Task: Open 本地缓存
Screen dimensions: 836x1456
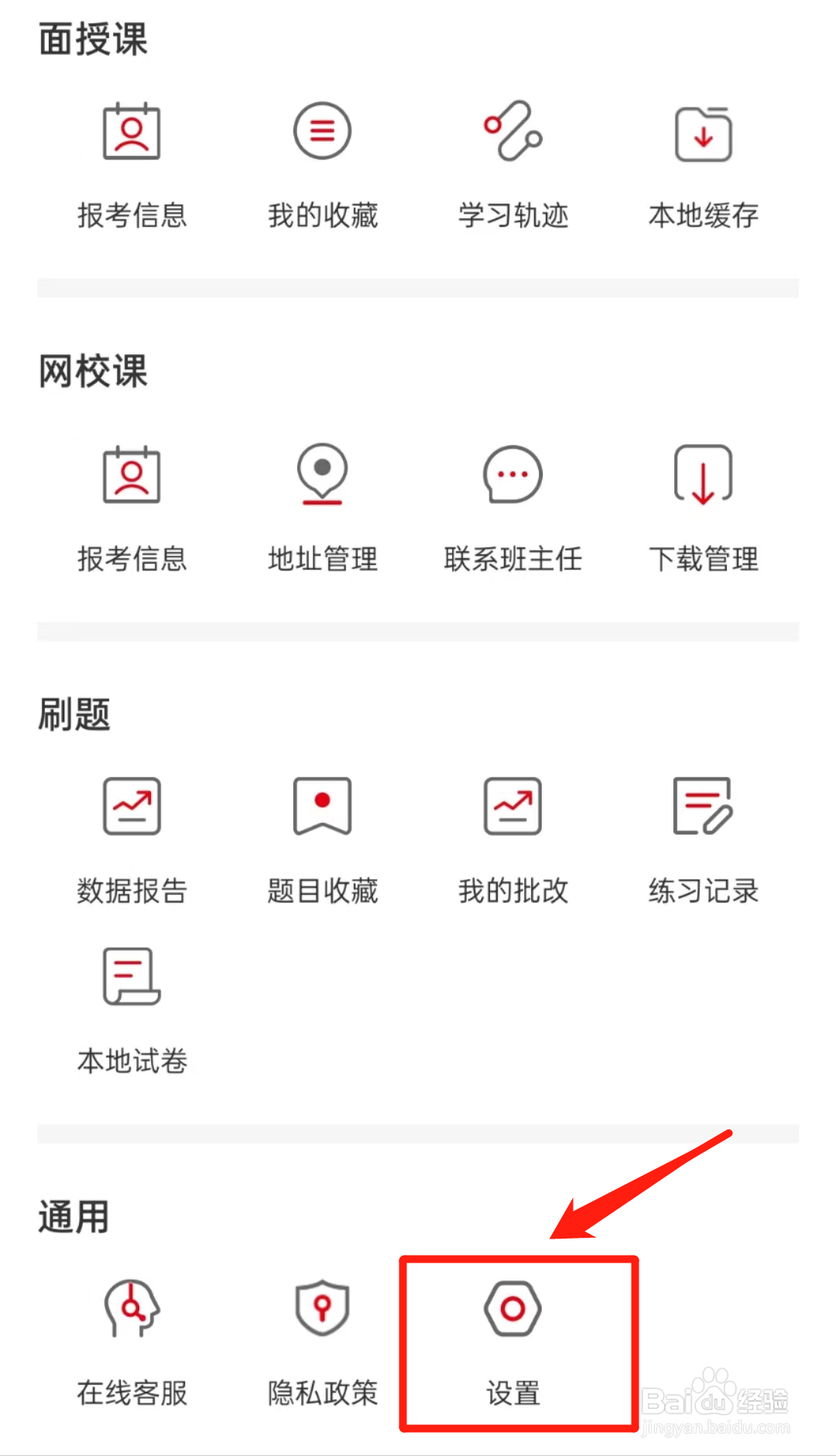Action: point(703,164)
